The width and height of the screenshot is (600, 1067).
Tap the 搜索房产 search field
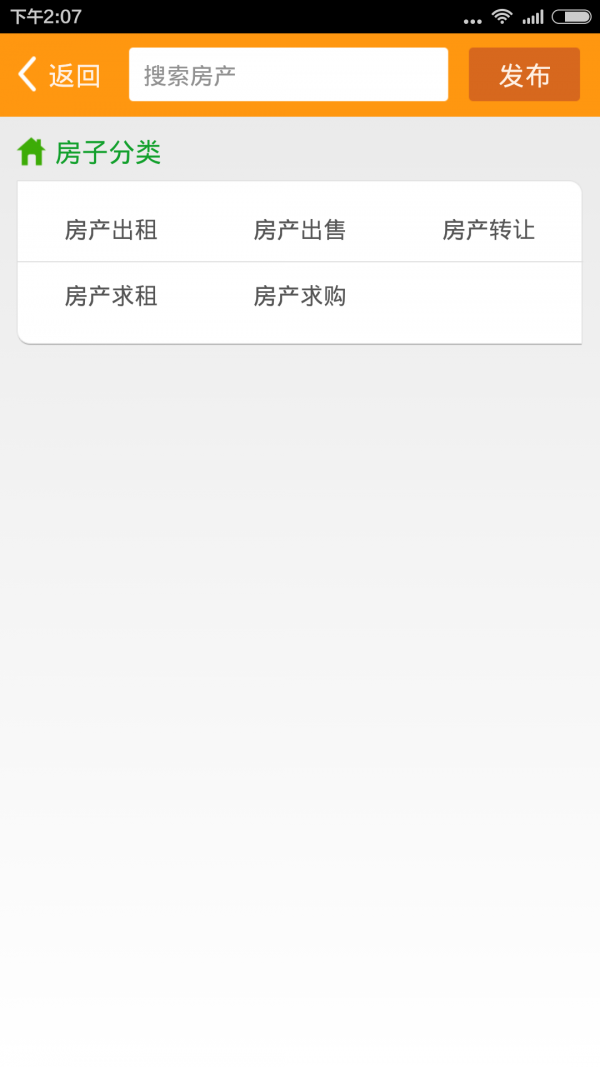288,75
